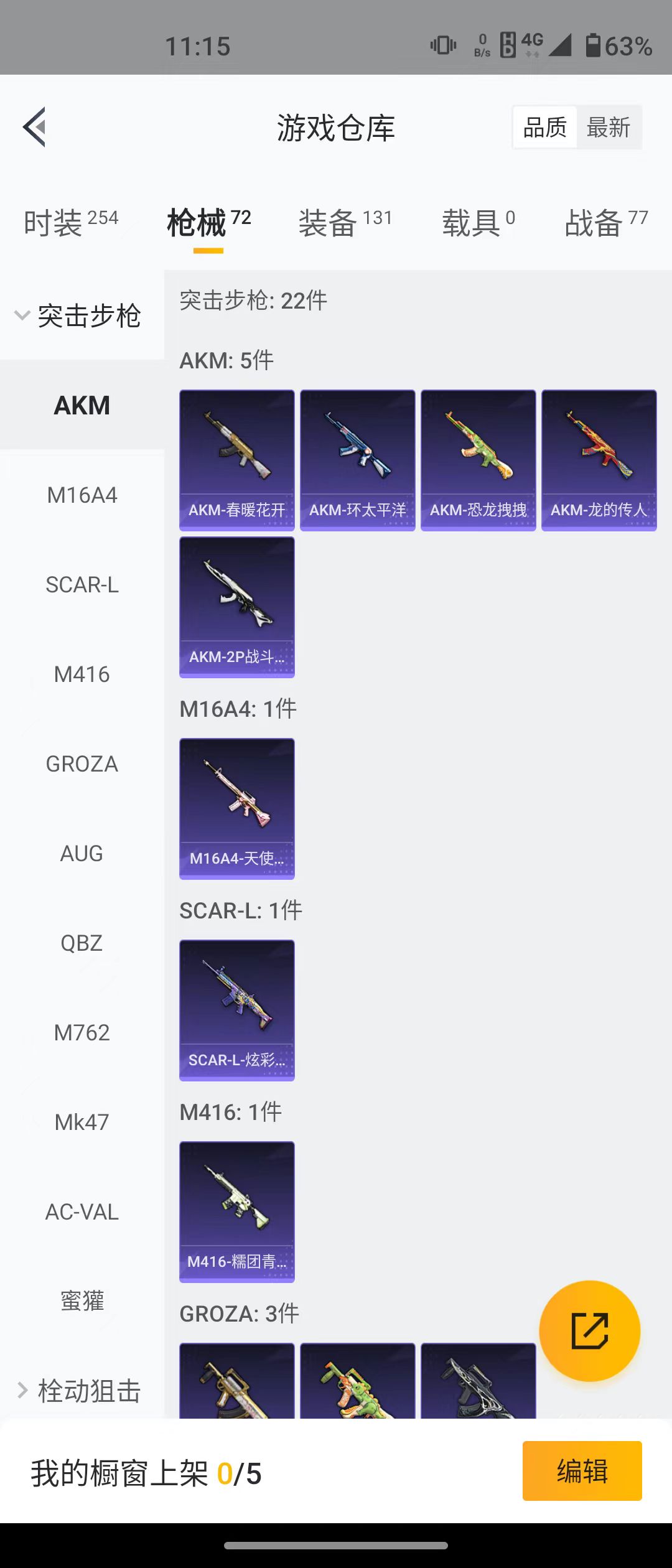Screen dimensions: 672x1568
Task: Collapse the 突击步枪 category
Action: pyautogui.click(x=81, y=315)
